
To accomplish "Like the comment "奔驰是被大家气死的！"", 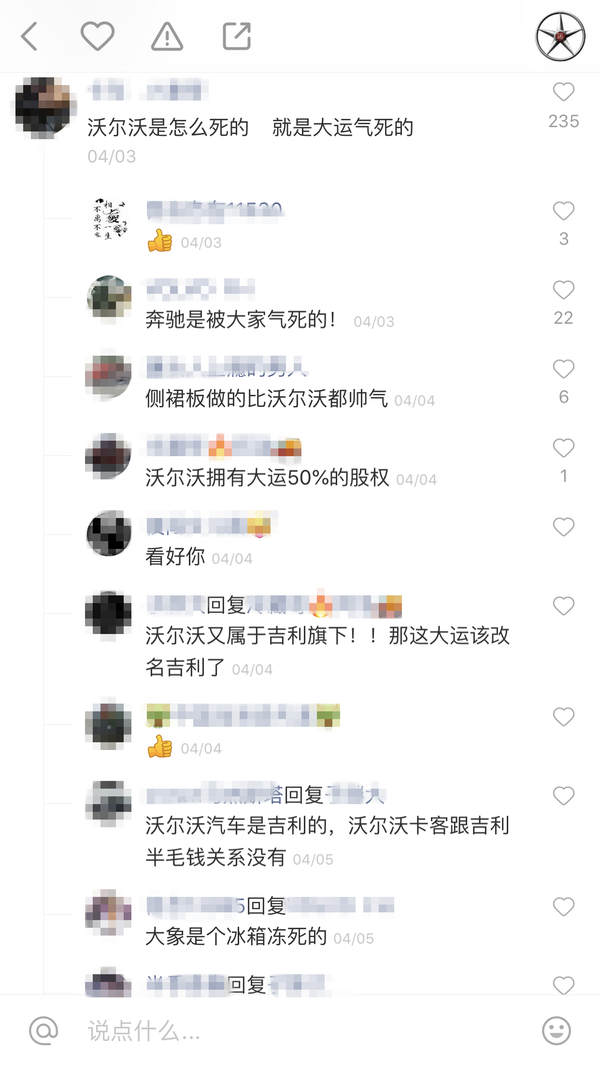I will (563, 290).
